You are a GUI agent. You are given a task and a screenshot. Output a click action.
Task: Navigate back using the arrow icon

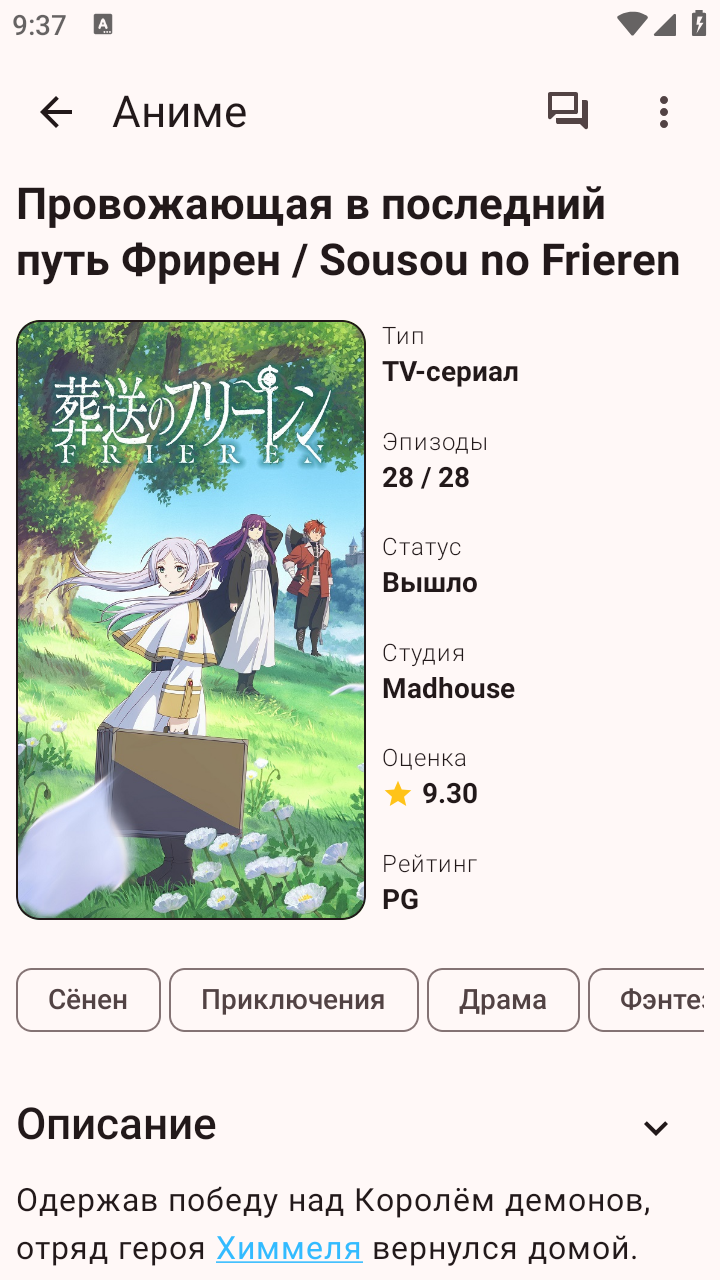coord(56,112)
